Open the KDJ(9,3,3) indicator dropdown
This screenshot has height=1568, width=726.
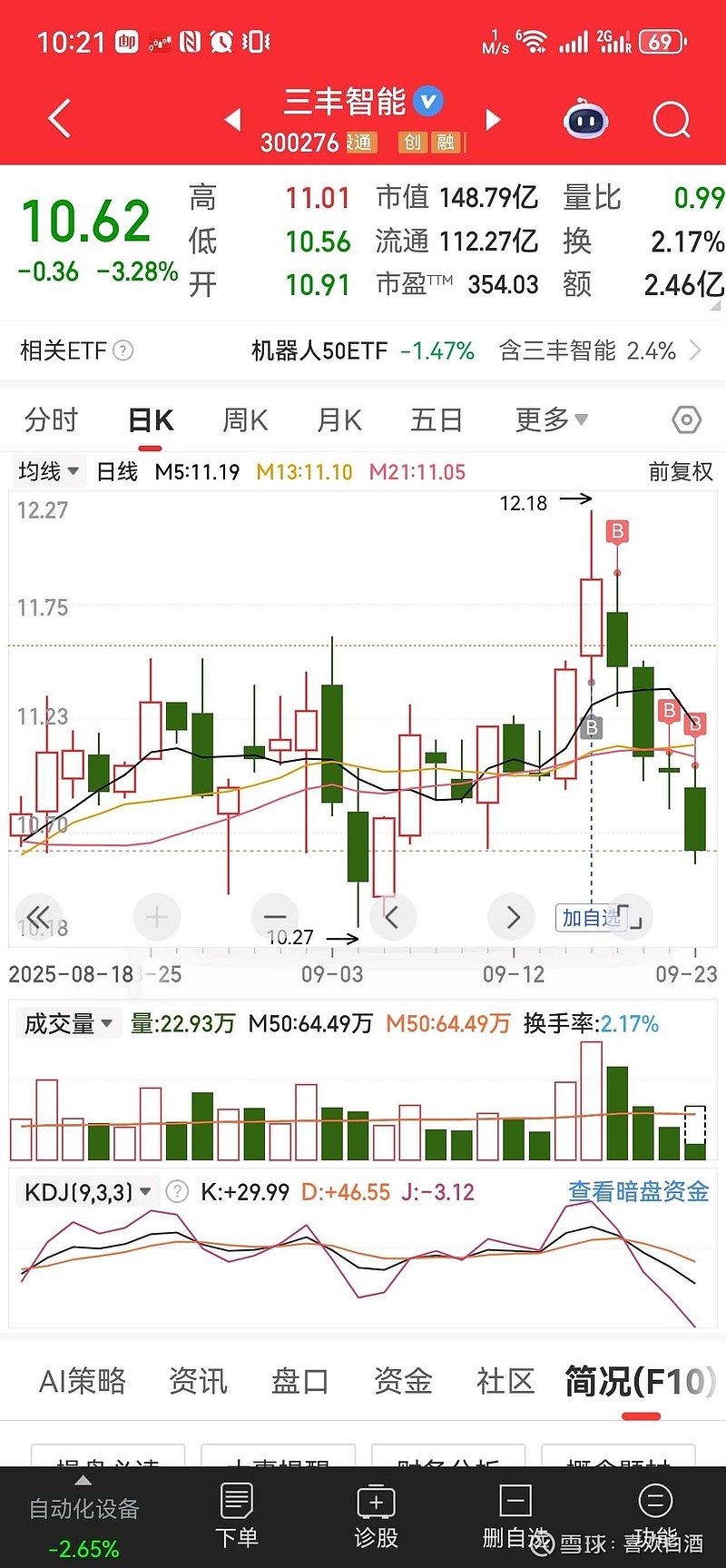point(88,1191)
